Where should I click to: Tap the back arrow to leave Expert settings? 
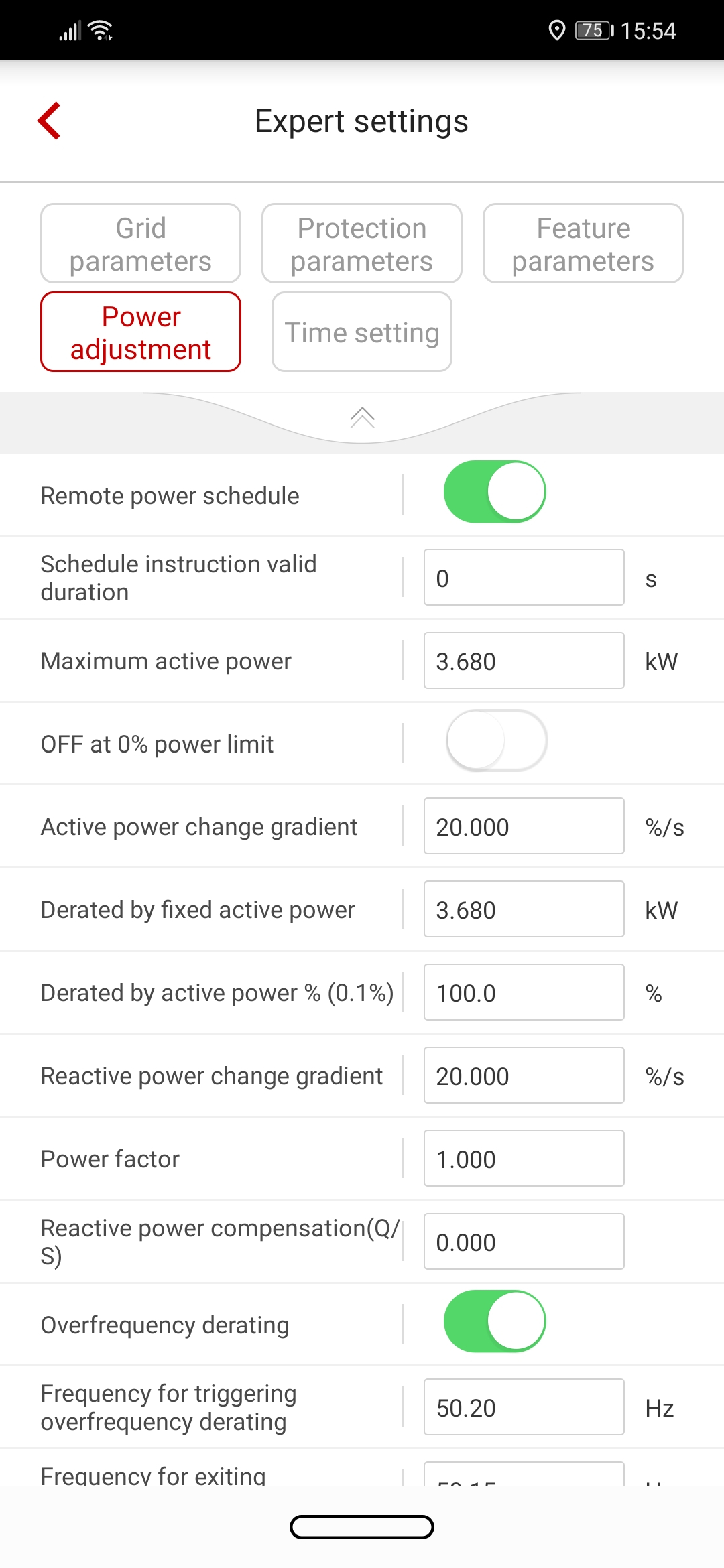(x=49, y=121)
